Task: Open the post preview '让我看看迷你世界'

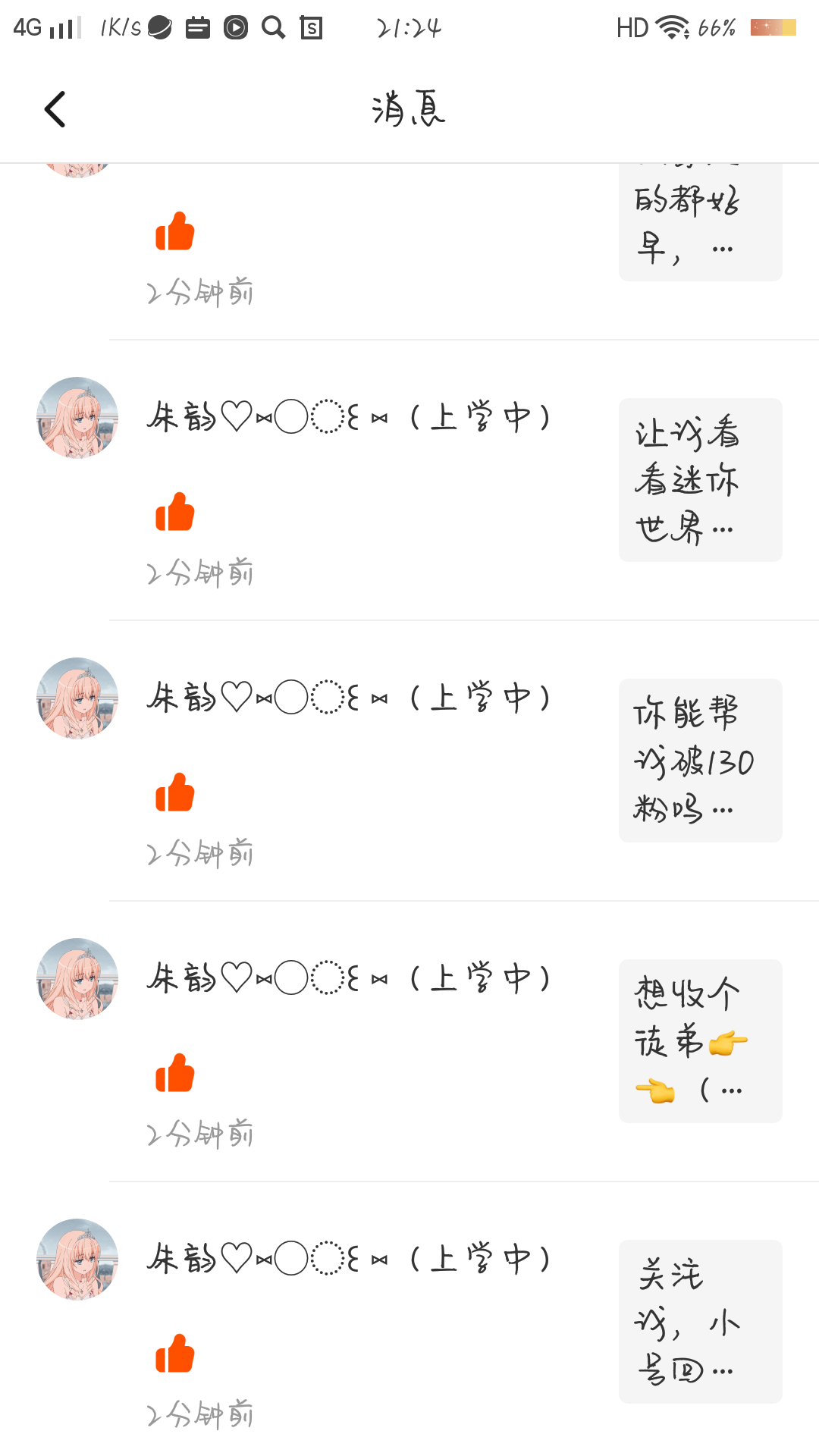Action: coord(700,480)
